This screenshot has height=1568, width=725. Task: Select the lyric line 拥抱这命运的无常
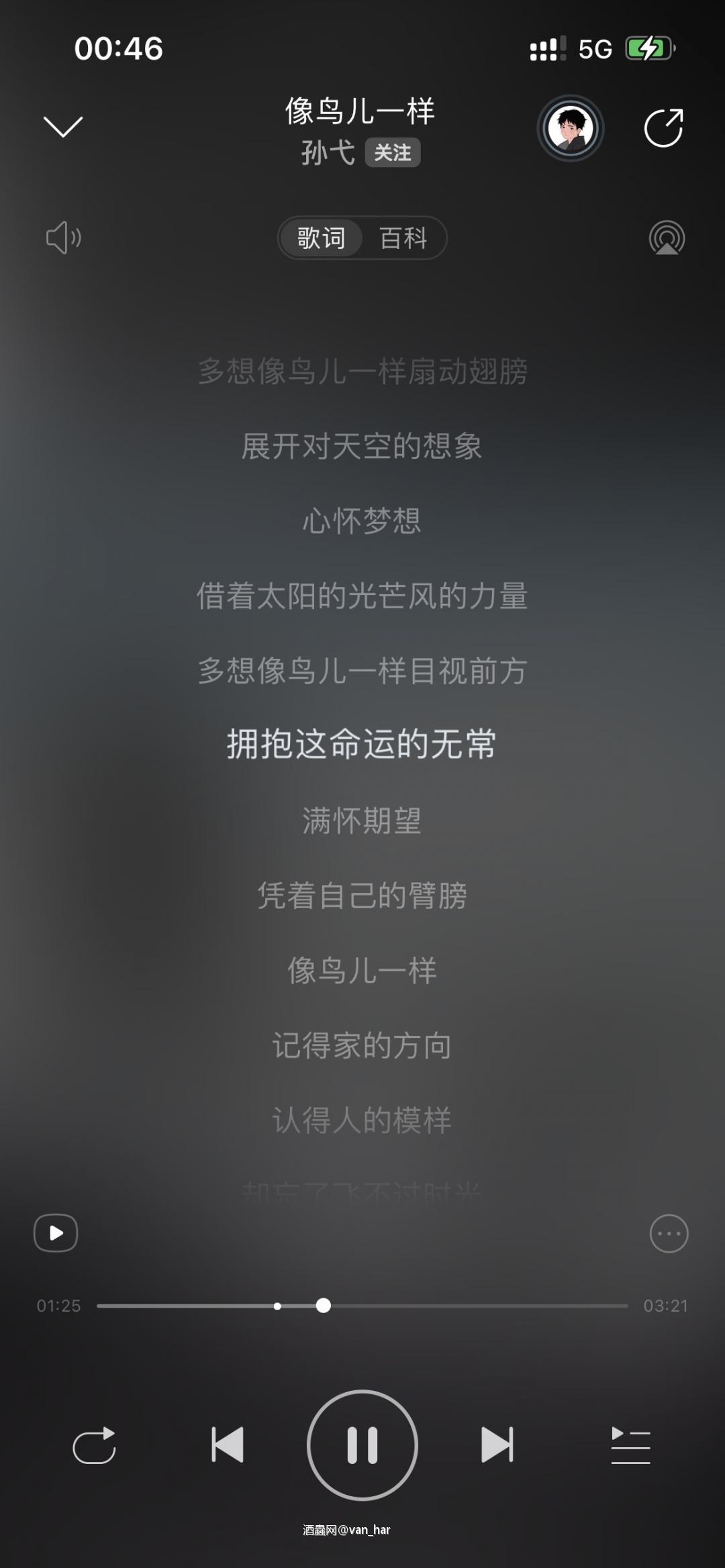point(361,745)
